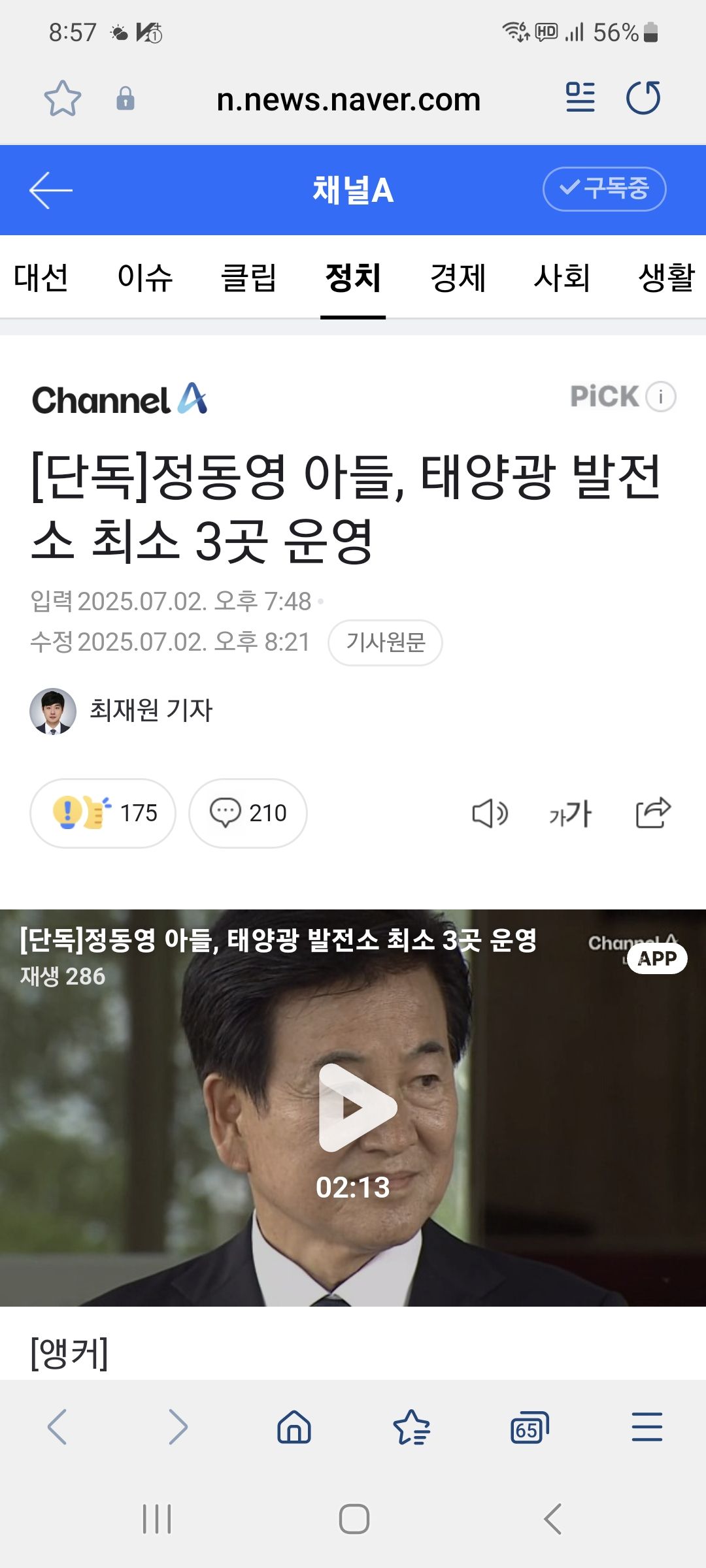Open the browser tabs showing 65
Screen dimensions: 706x1568
coord(529,1428)
